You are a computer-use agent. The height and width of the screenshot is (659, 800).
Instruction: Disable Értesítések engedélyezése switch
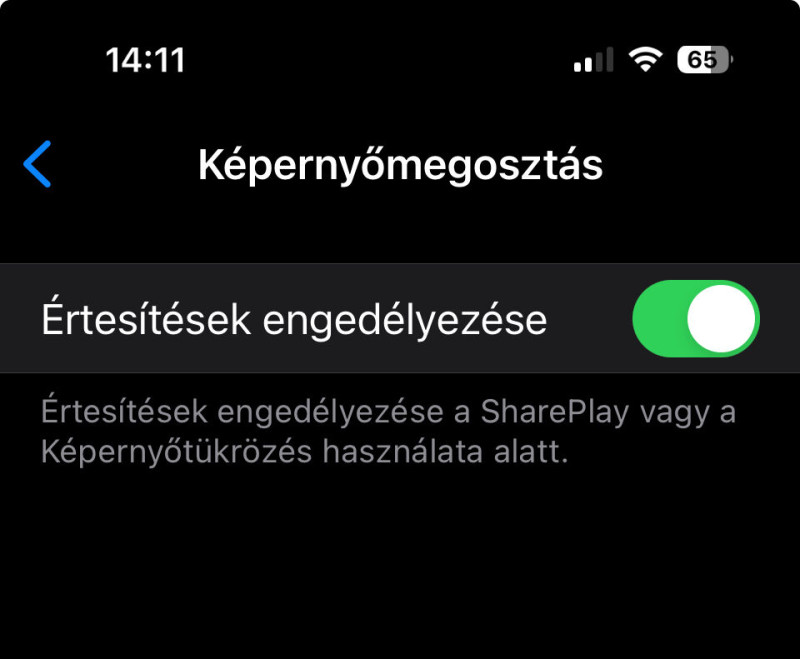696,319
